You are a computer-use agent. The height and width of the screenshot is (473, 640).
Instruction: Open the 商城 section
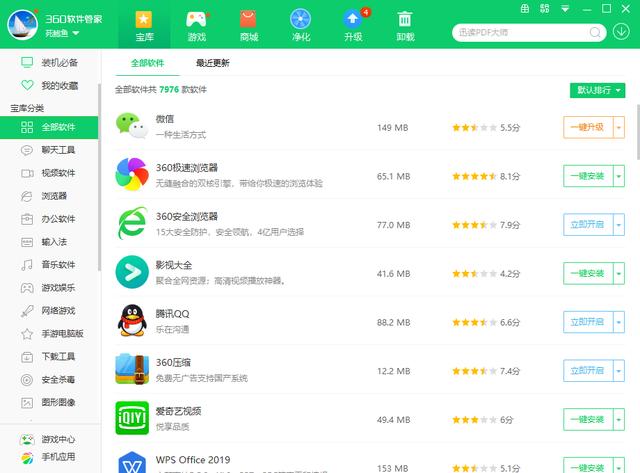248,25
